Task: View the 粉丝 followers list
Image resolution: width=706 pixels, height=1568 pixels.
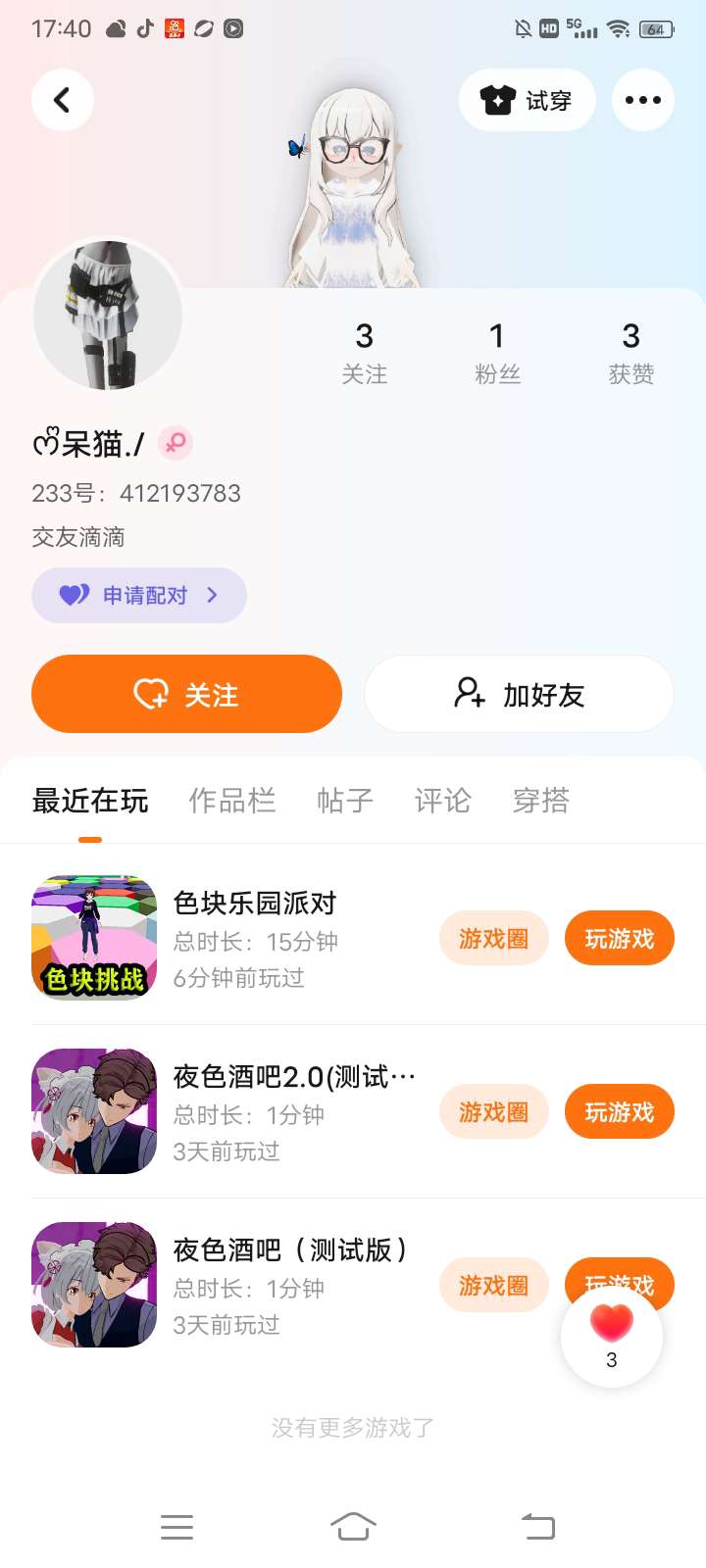Action: [x=497, y=353]
